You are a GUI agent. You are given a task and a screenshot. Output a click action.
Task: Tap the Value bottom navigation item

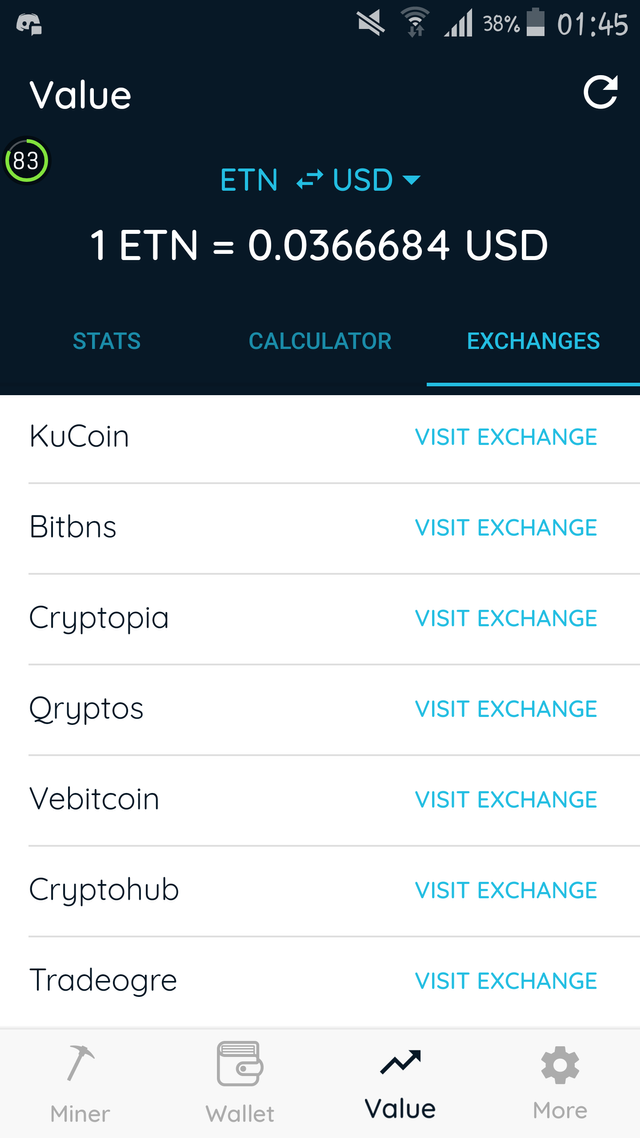pos(400,1083)
